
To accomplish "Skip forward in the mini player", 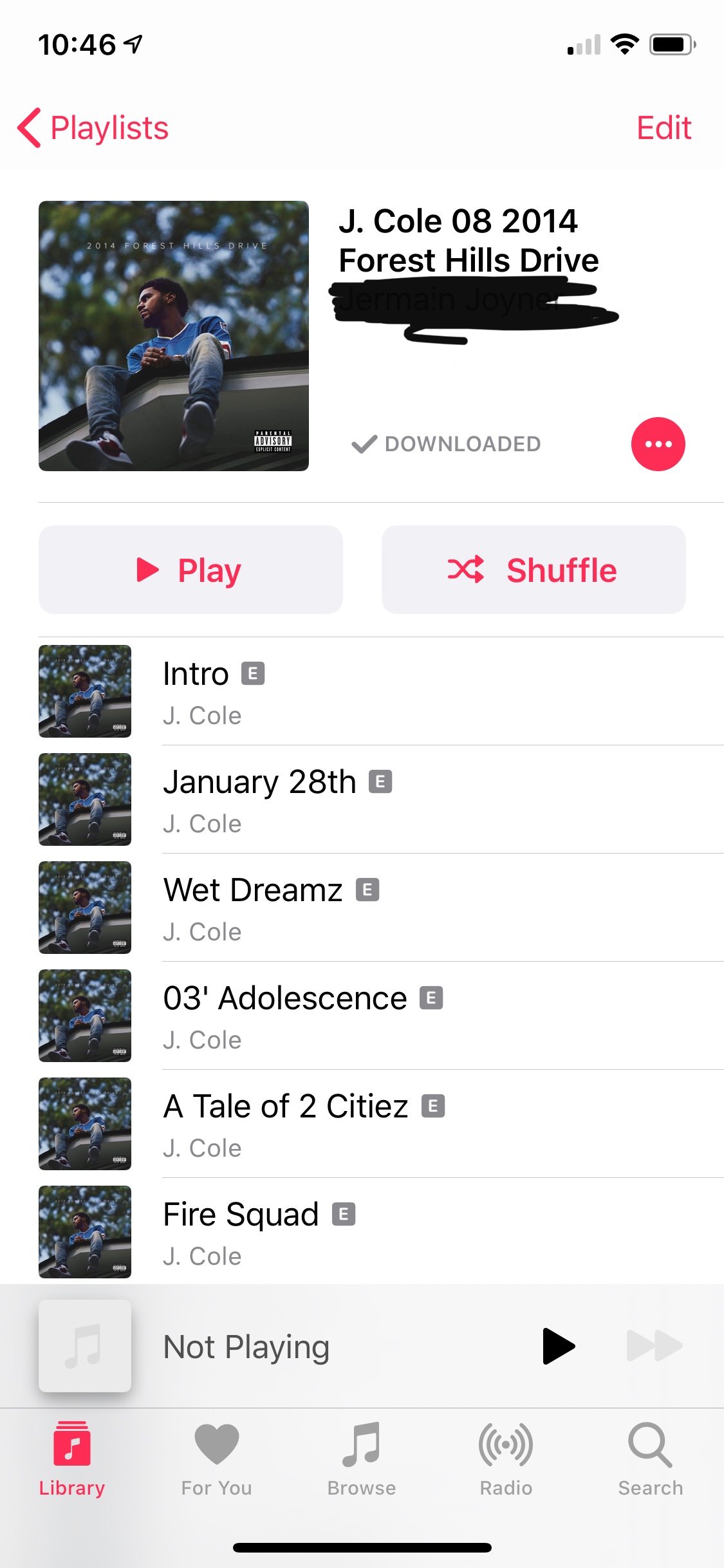I will (654, 1346).
